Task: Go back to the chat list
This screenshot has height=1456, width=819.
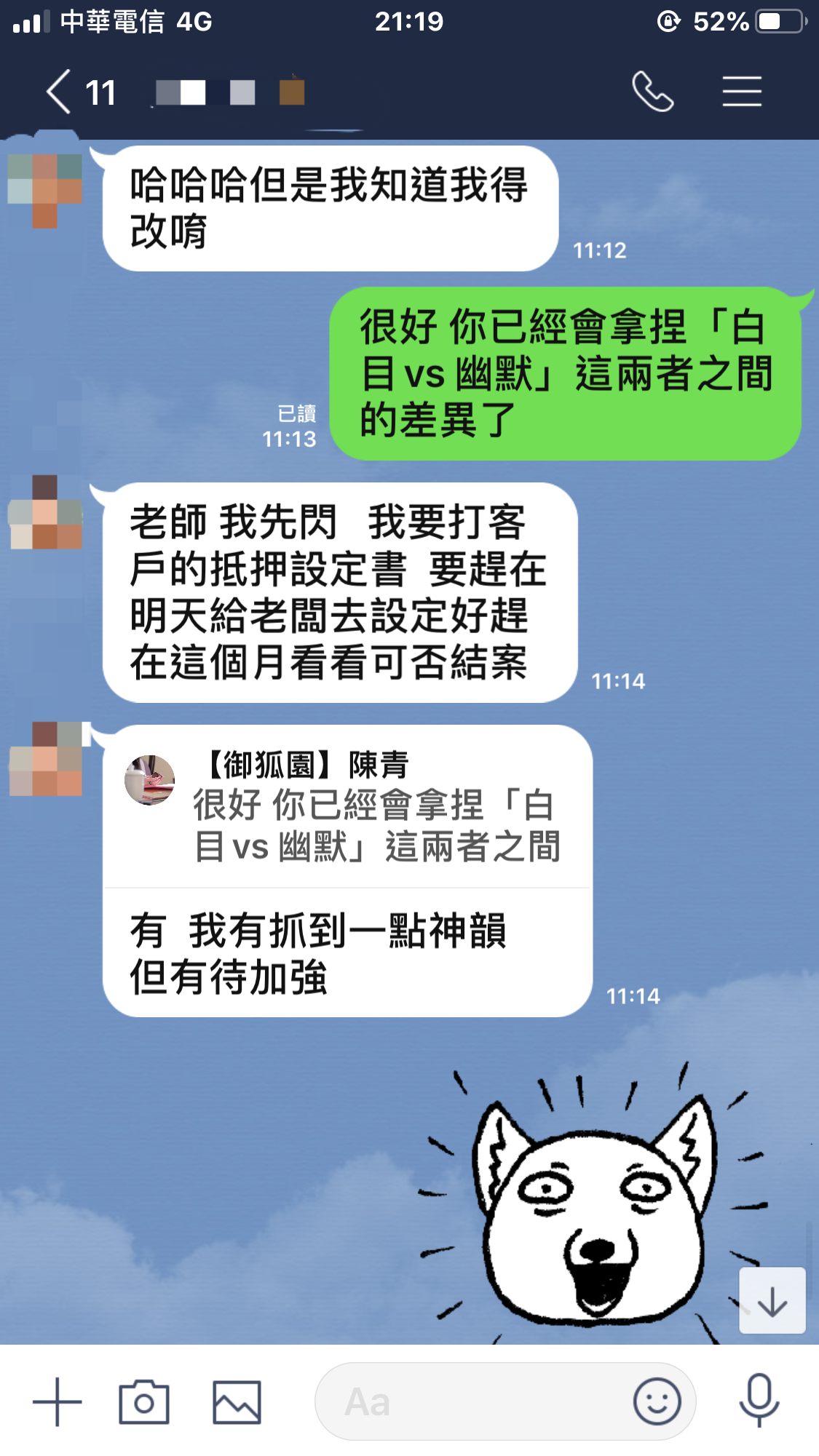Action: (x=58, y=92)
